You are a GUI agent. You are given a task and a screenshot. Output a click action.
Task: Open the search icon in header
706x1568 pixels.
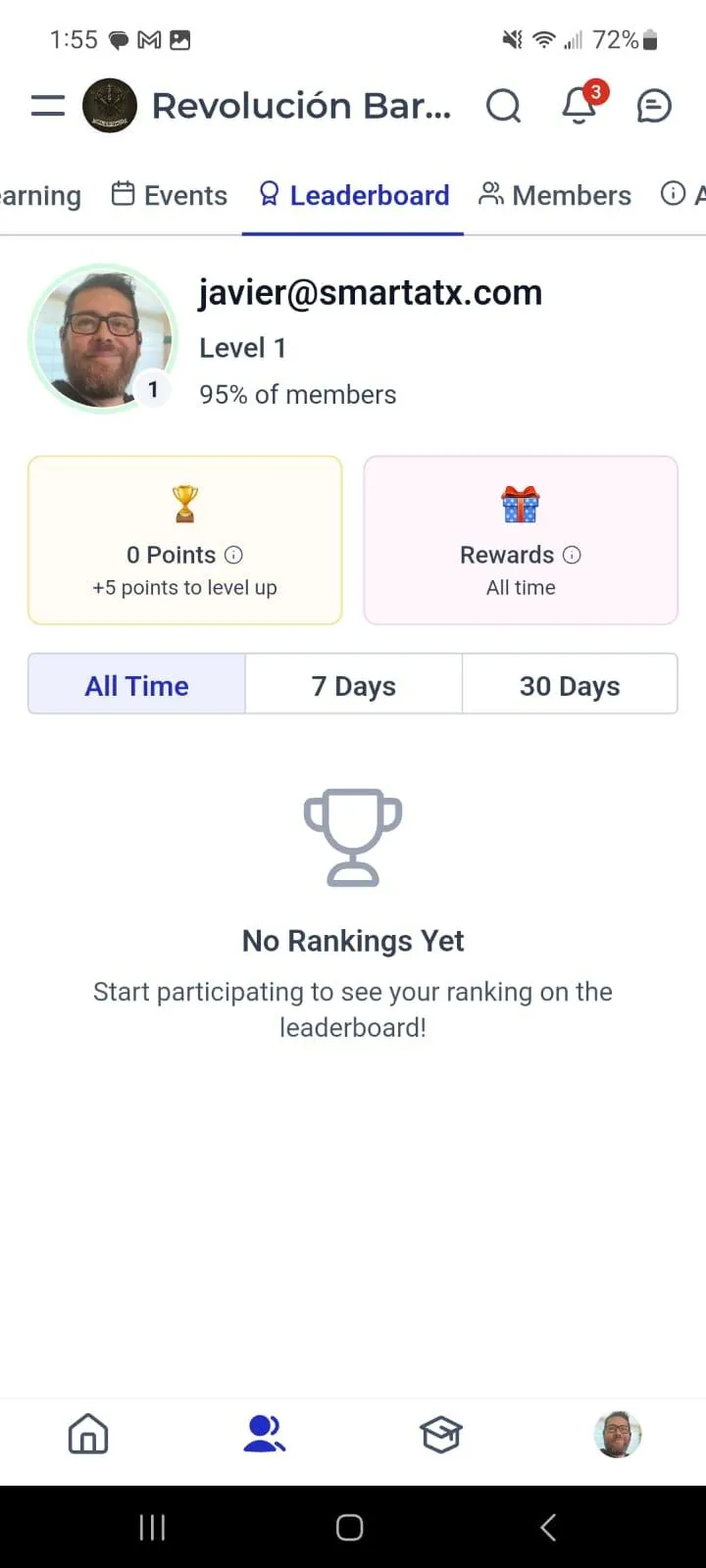(x=503, y=106)
